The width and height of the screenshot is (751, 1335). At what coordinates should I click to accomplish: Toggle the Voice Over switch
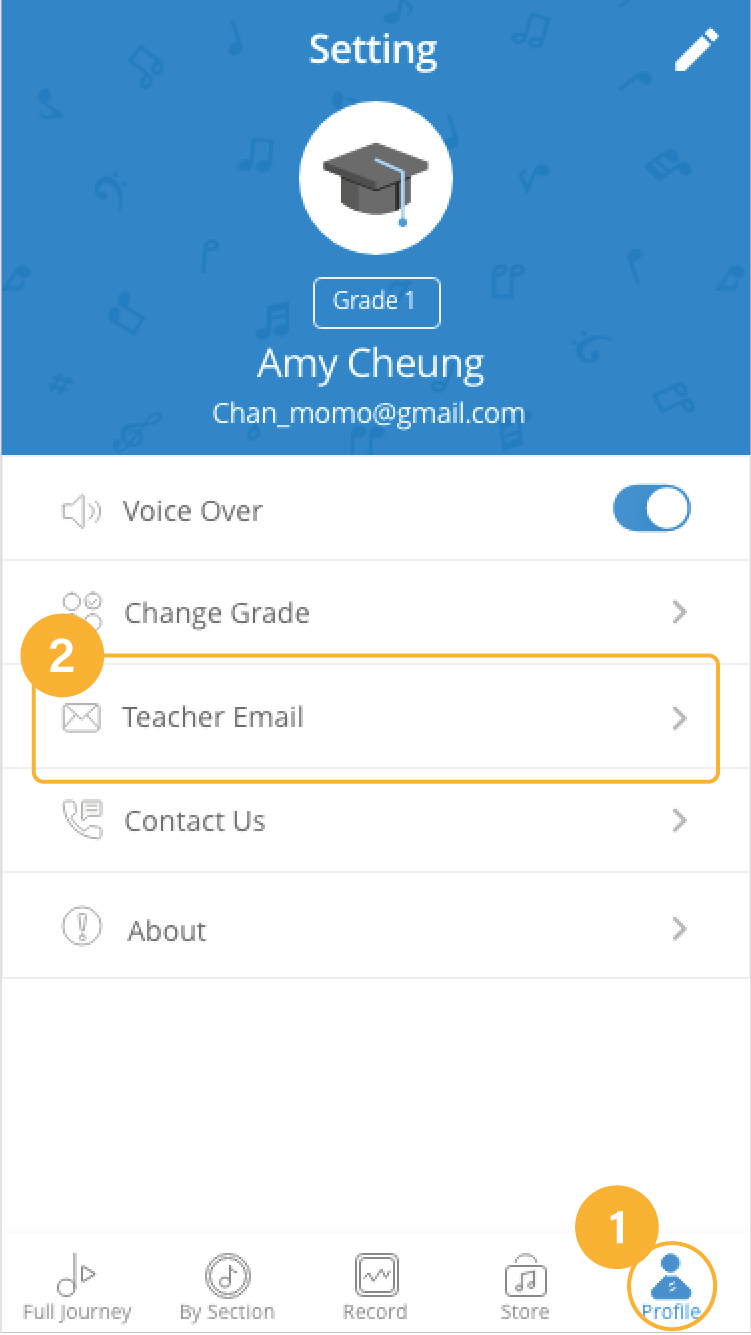(651, 510)
